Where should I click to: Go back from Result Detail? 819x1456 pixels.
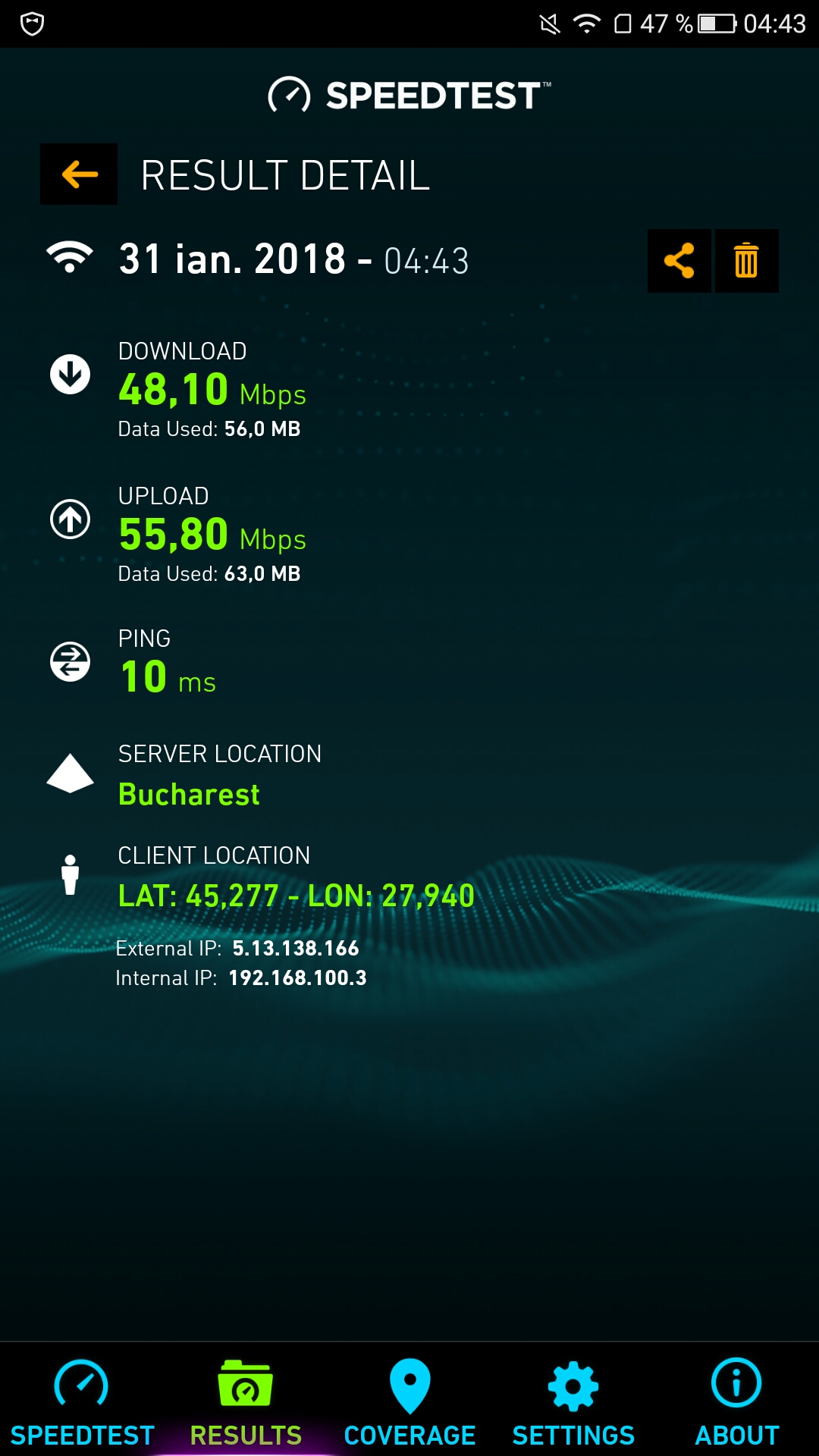79,174
